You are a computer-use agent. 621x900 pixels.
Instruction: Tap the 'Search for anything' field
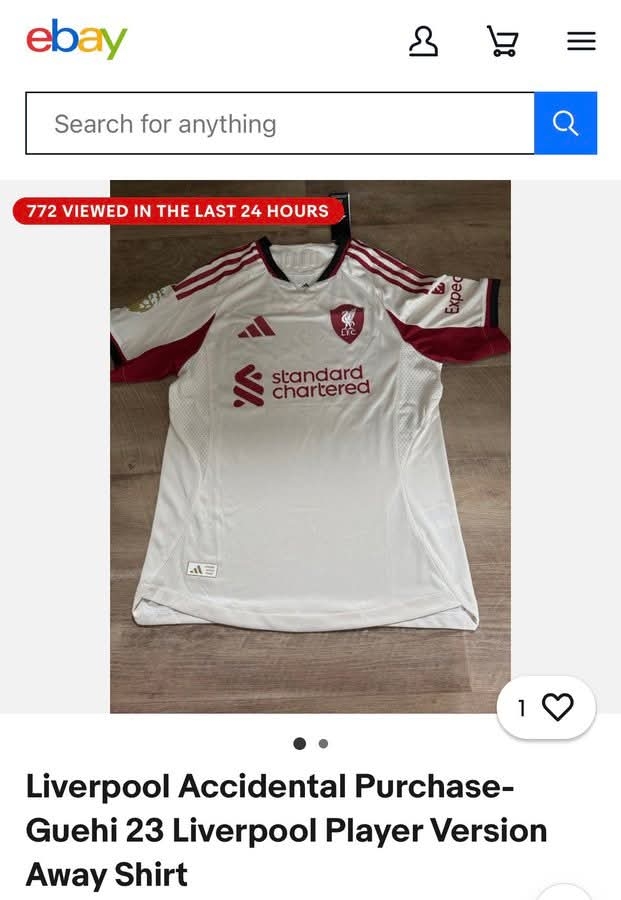280,124
